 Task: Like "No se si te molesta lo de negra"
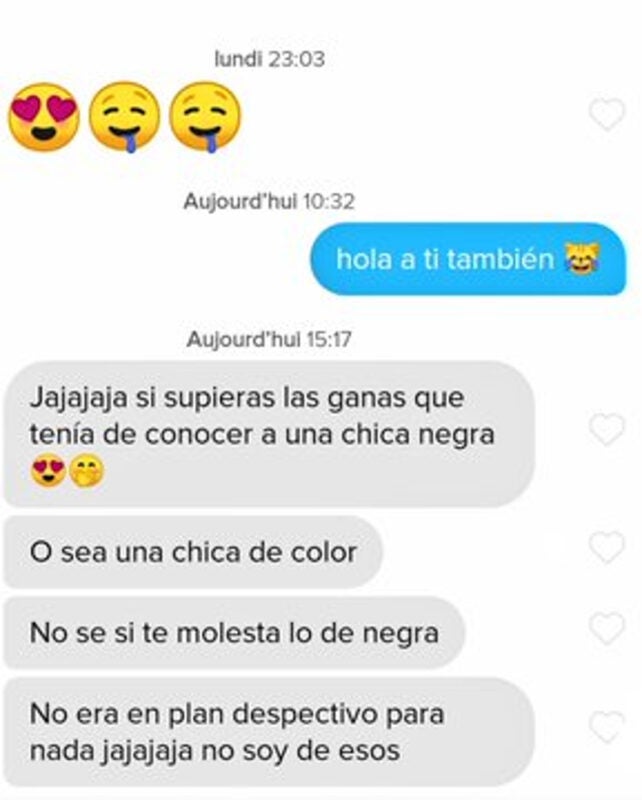coord(606,629)
